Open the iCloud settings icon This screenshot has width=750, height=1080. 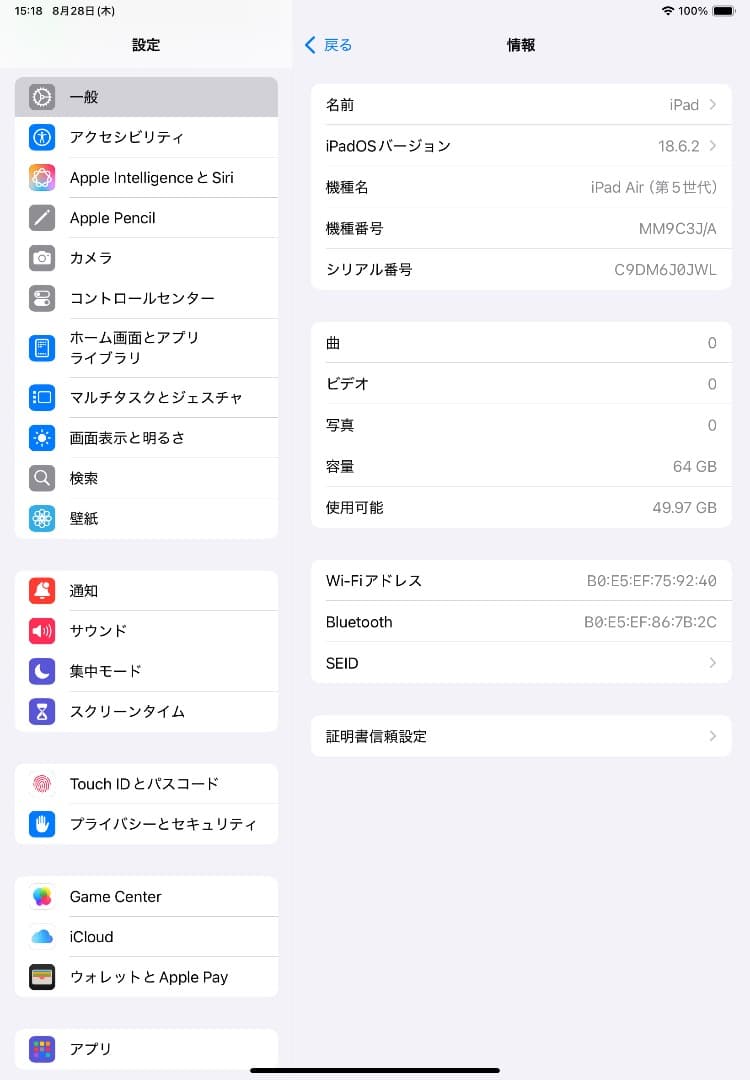tap(41, 937)
